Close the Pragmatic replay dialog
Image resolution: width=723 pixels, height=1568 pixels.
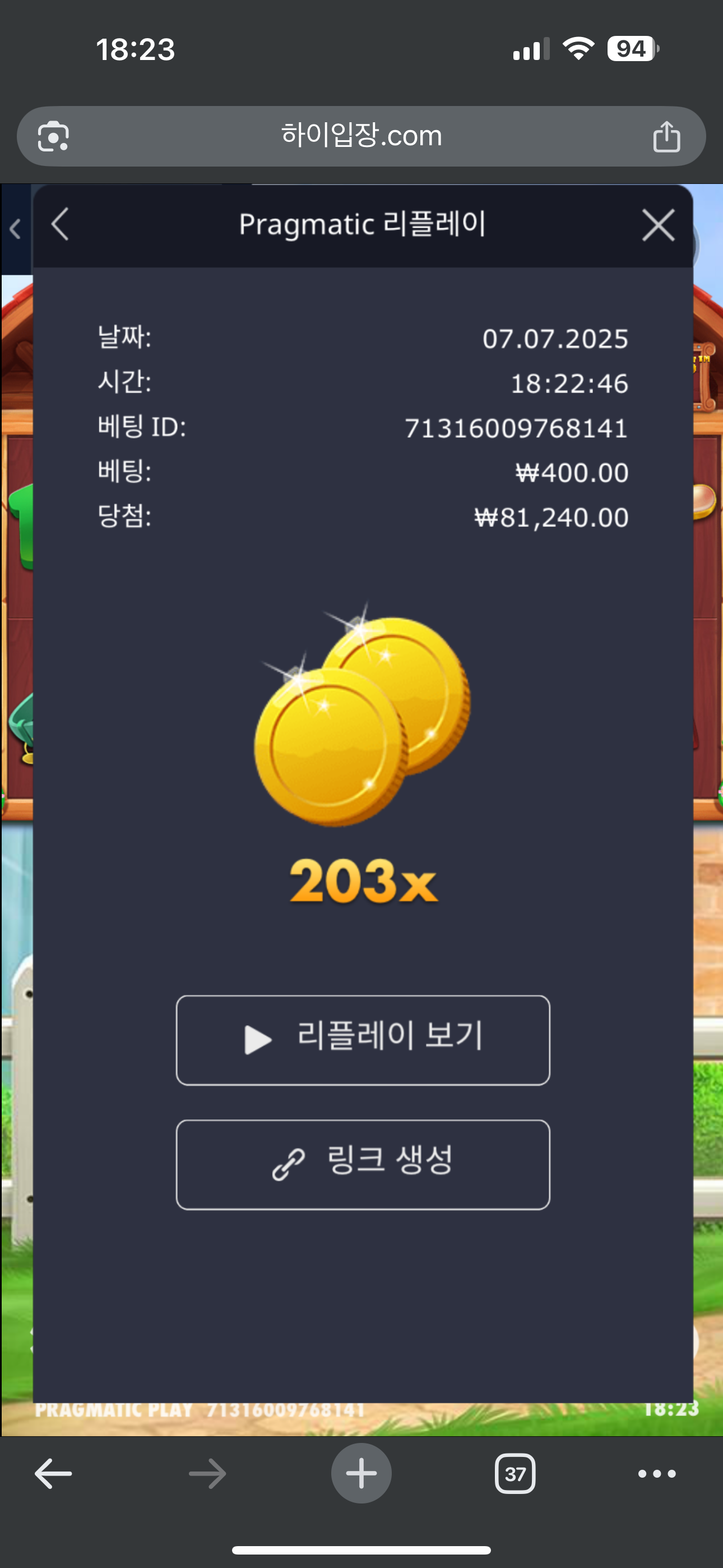pos(658,225)
